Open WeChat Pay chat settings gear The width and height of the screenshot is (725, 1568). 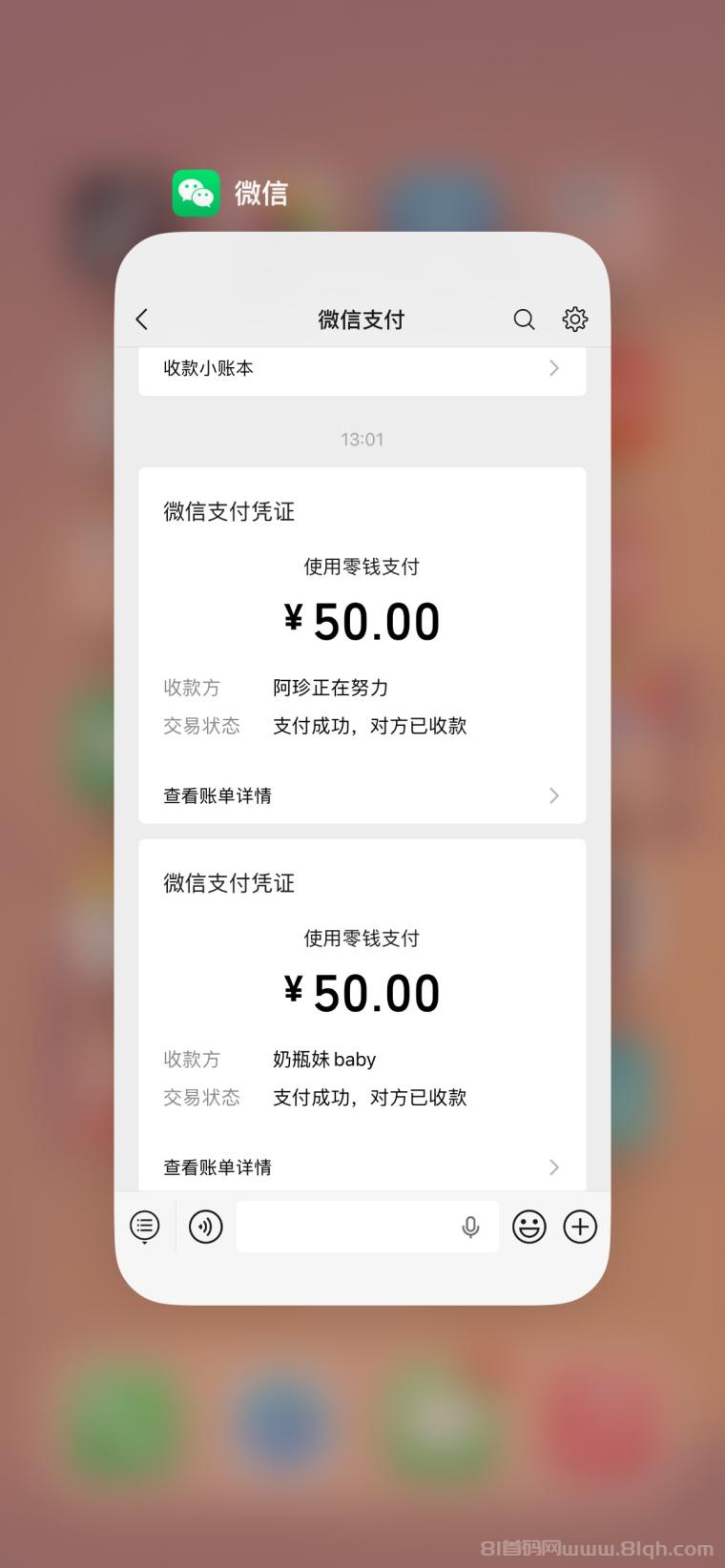tap(575, 319)
